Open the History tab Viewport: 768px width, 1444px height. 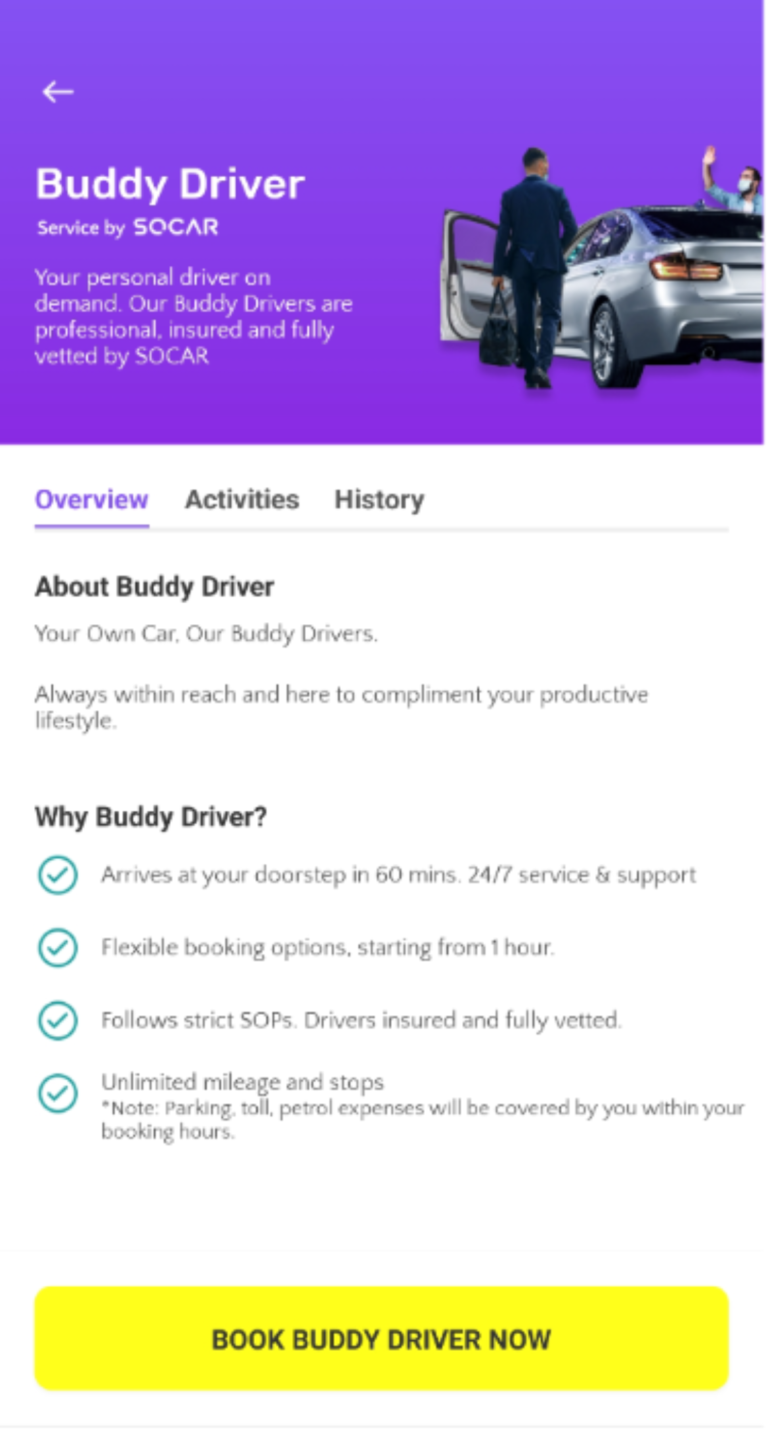coord(379,499)
